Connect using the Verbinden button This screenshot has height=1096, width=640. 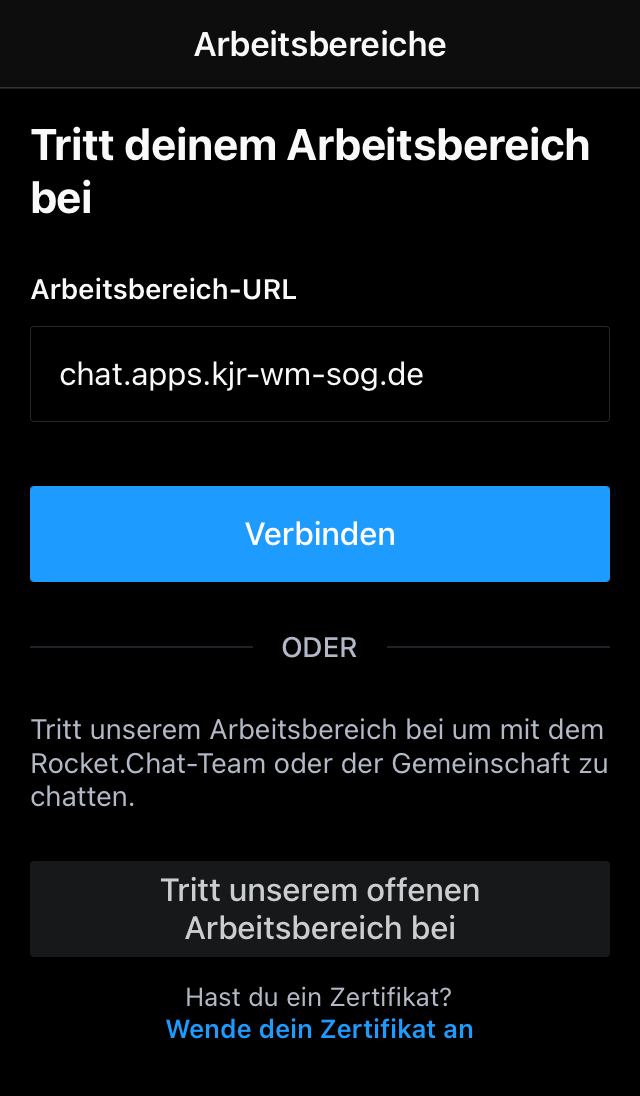click(x=320, y=534)
